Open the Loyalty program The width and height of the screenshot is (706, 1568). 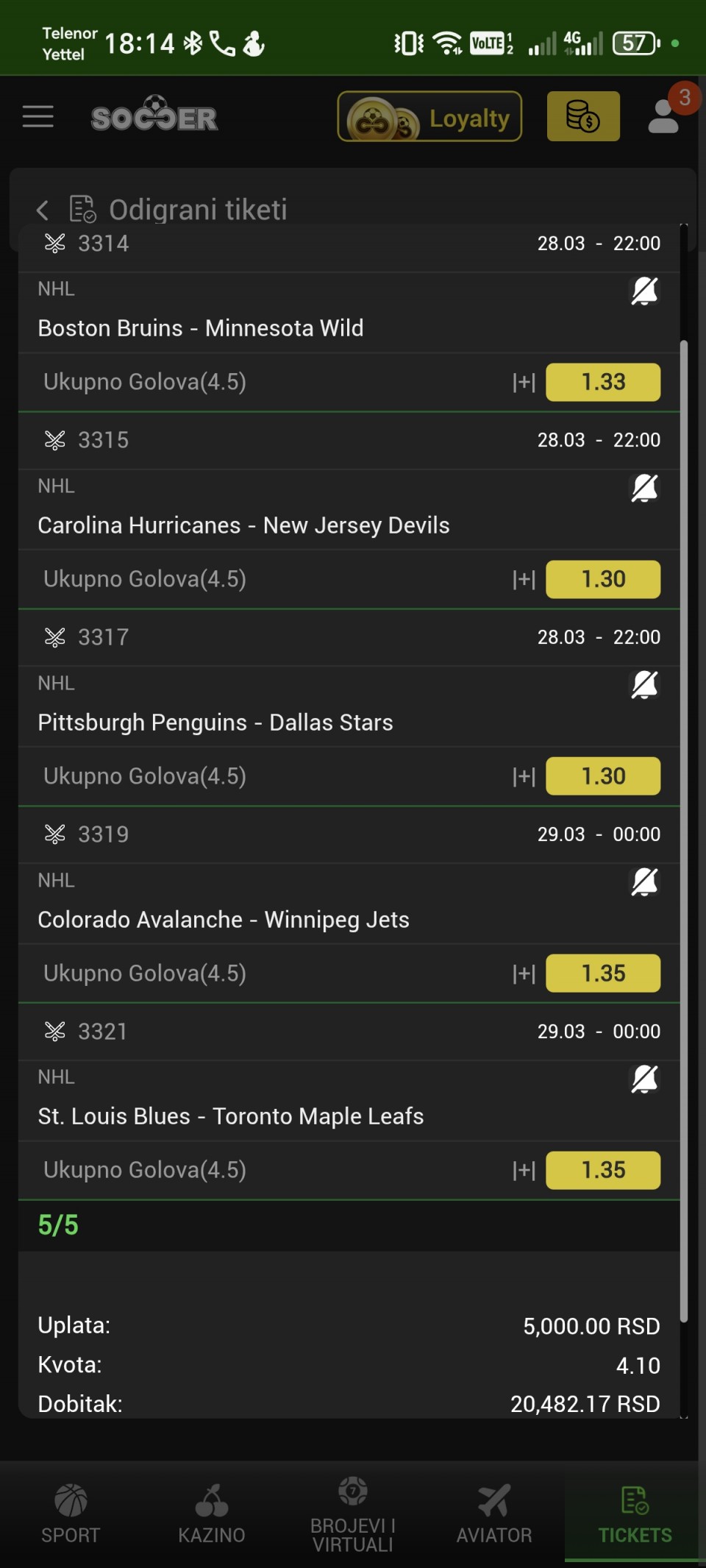pos(429,117)
